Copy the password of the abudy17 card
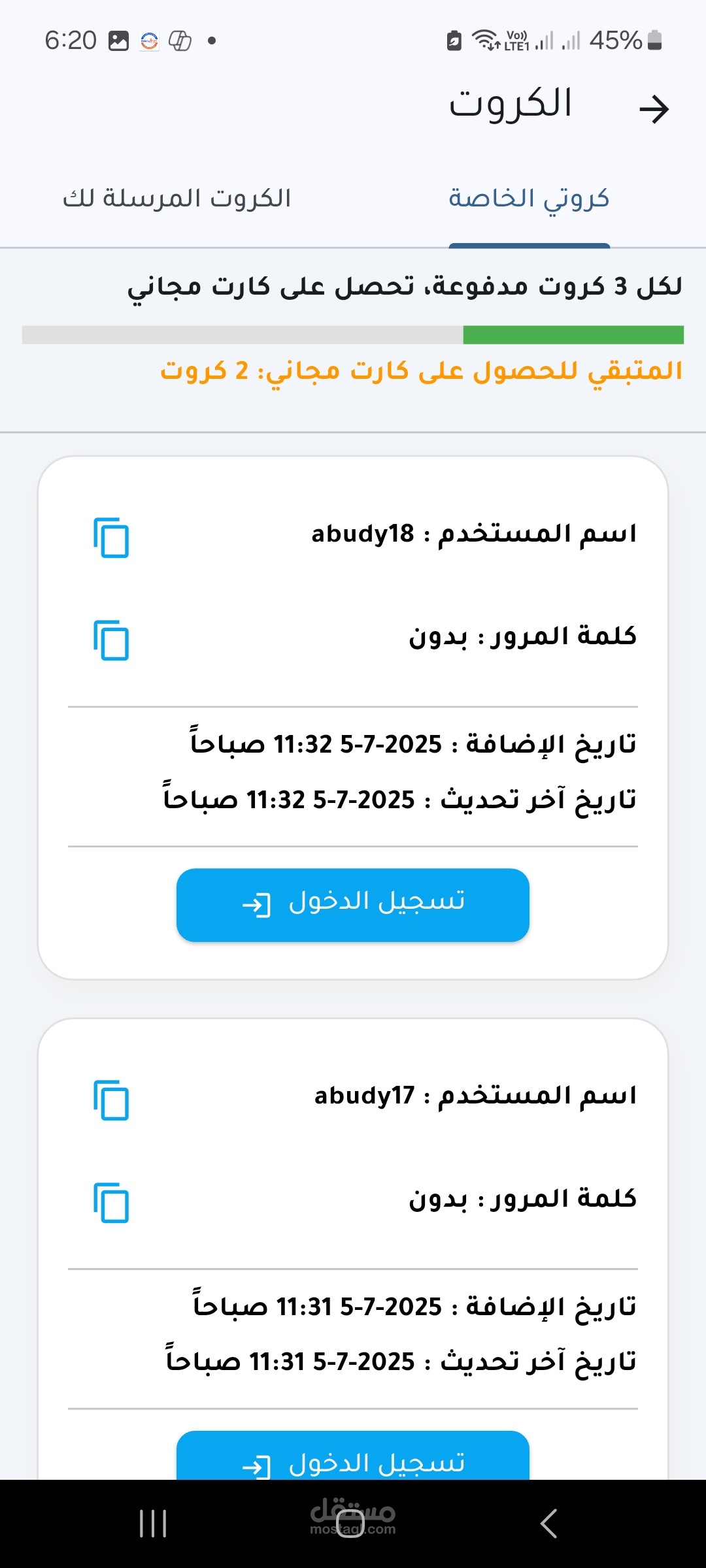The width and height of the screenshot is (706, 1568). coord(111,1202)
